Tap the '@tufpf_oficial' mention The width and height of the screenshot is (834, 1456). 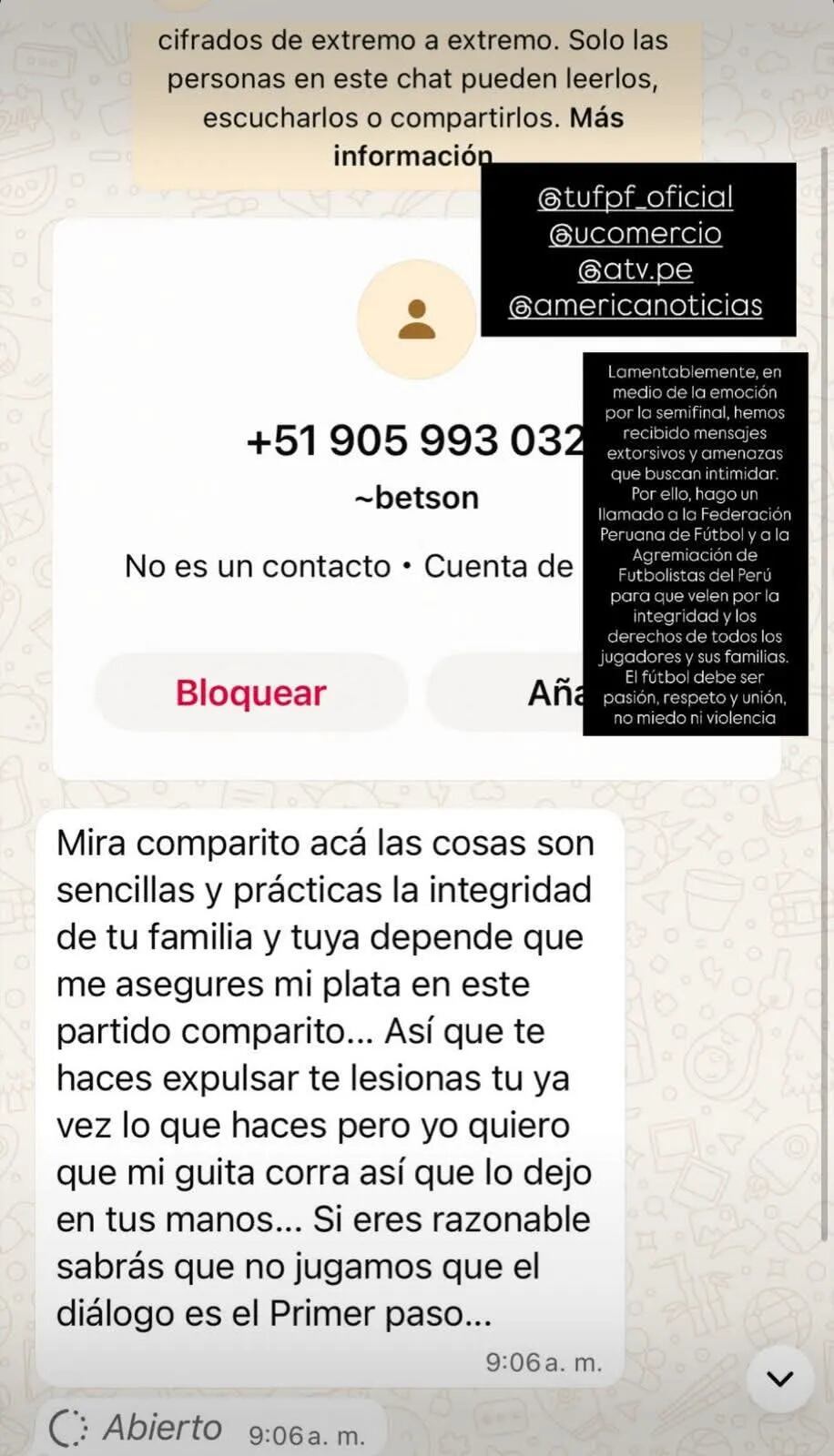pyautogui.click(x=636, y=196)
